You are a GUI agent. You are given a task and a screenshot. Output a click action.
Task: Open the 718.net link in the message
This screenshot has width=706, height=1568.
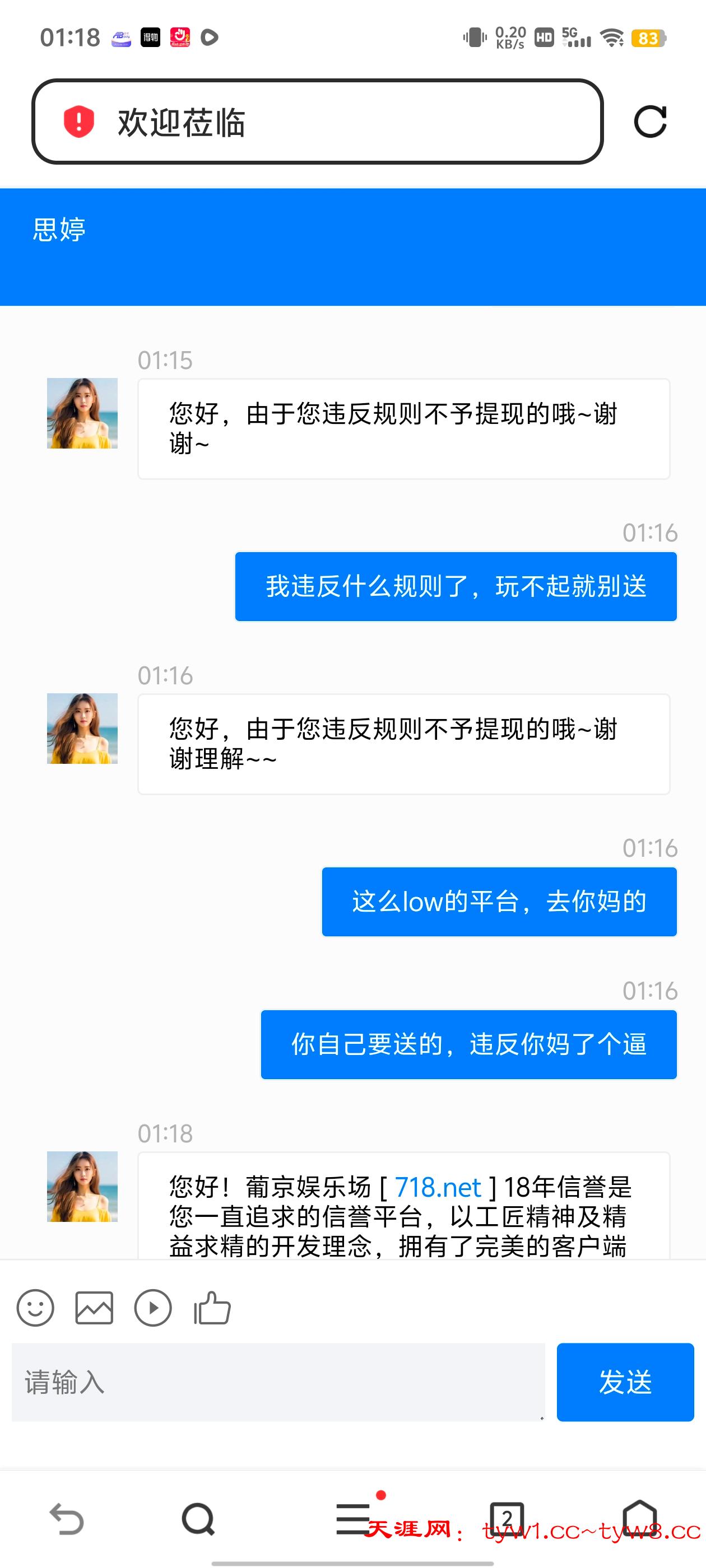tap(438, 1187)
